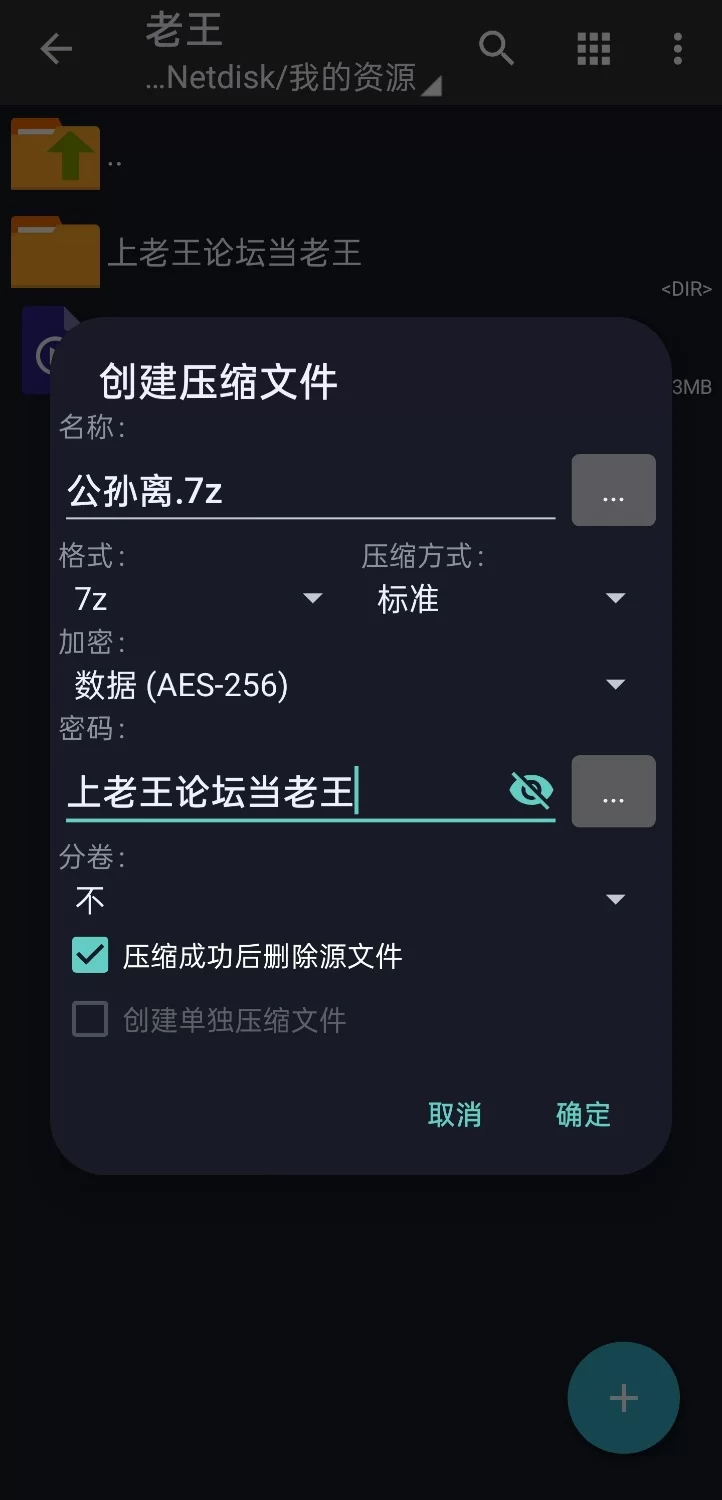Cancel with the 取消 button

[x=455, y=1114]
